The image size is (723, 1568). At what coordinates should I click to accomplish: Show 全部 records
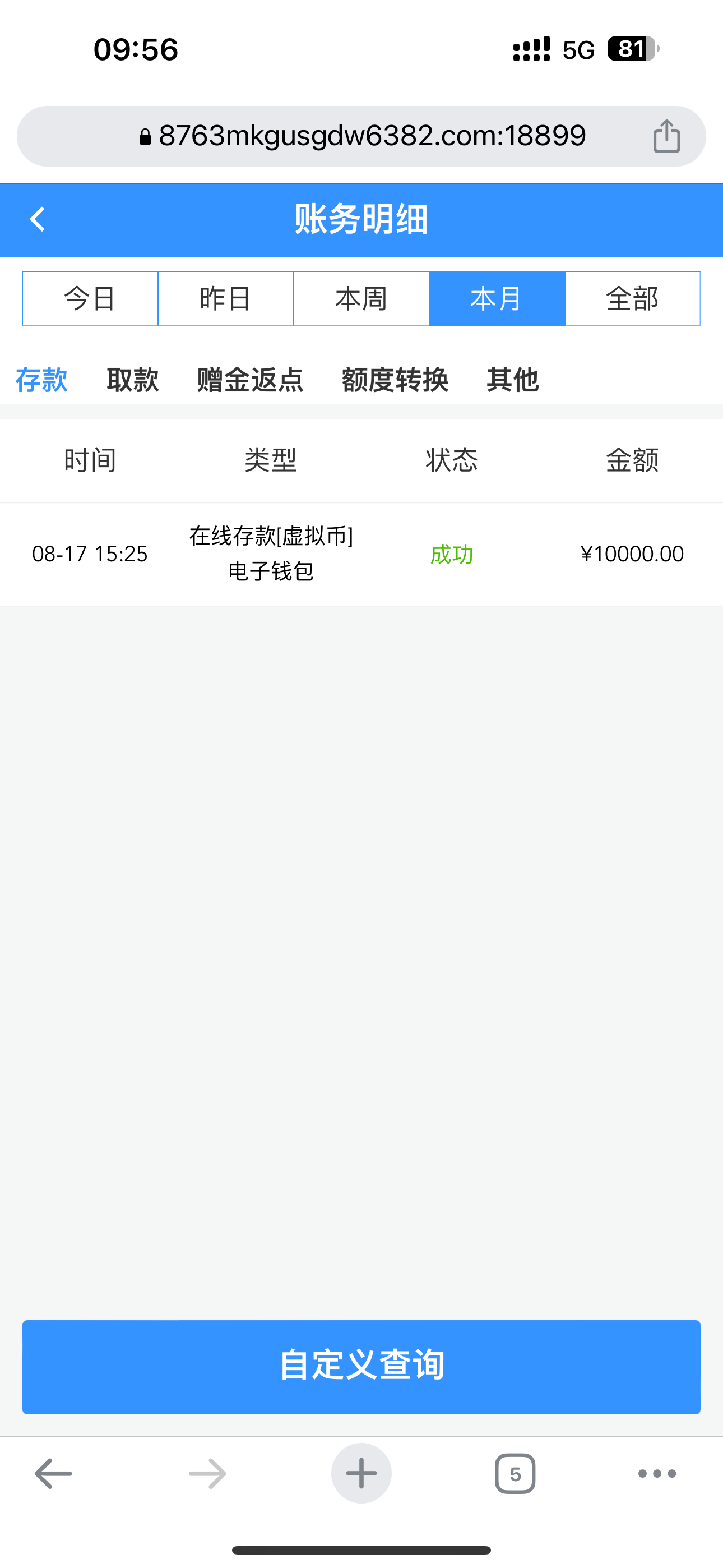click(632, 299)
